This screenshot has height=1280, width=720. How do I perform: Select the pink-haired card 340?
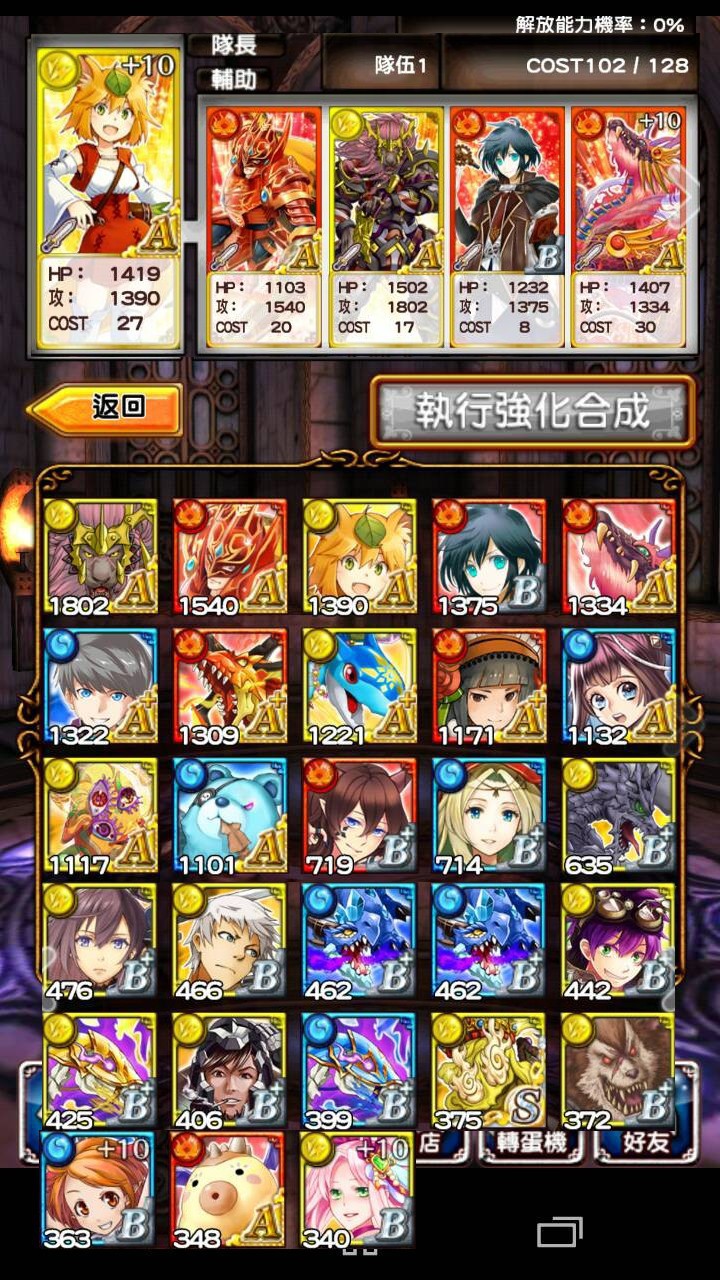(359, 1190)
